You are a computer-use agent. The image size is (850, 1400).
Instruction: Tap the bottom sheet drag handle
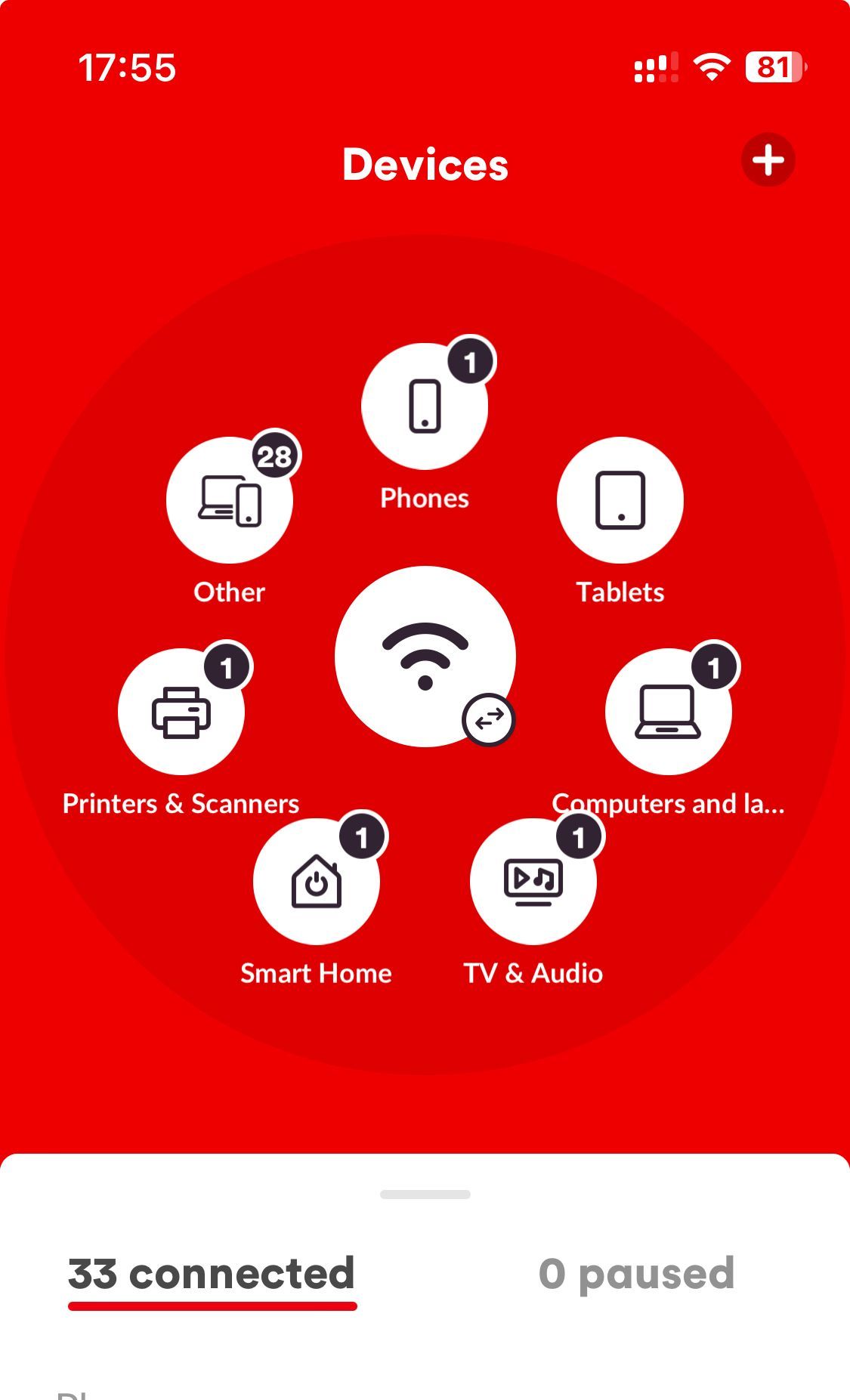click(425, 1194)
